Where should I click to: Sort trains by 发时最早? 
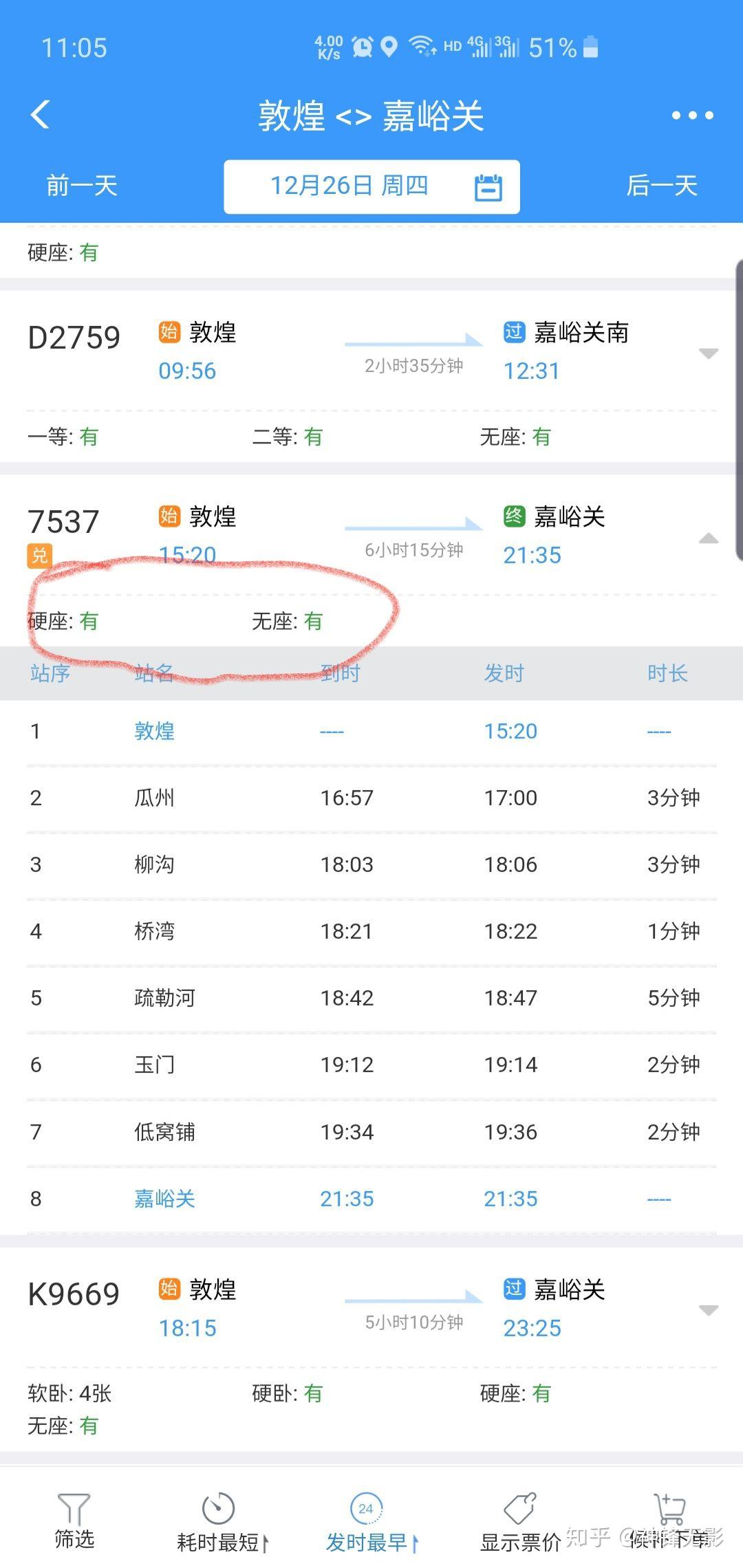point(370,1523)
